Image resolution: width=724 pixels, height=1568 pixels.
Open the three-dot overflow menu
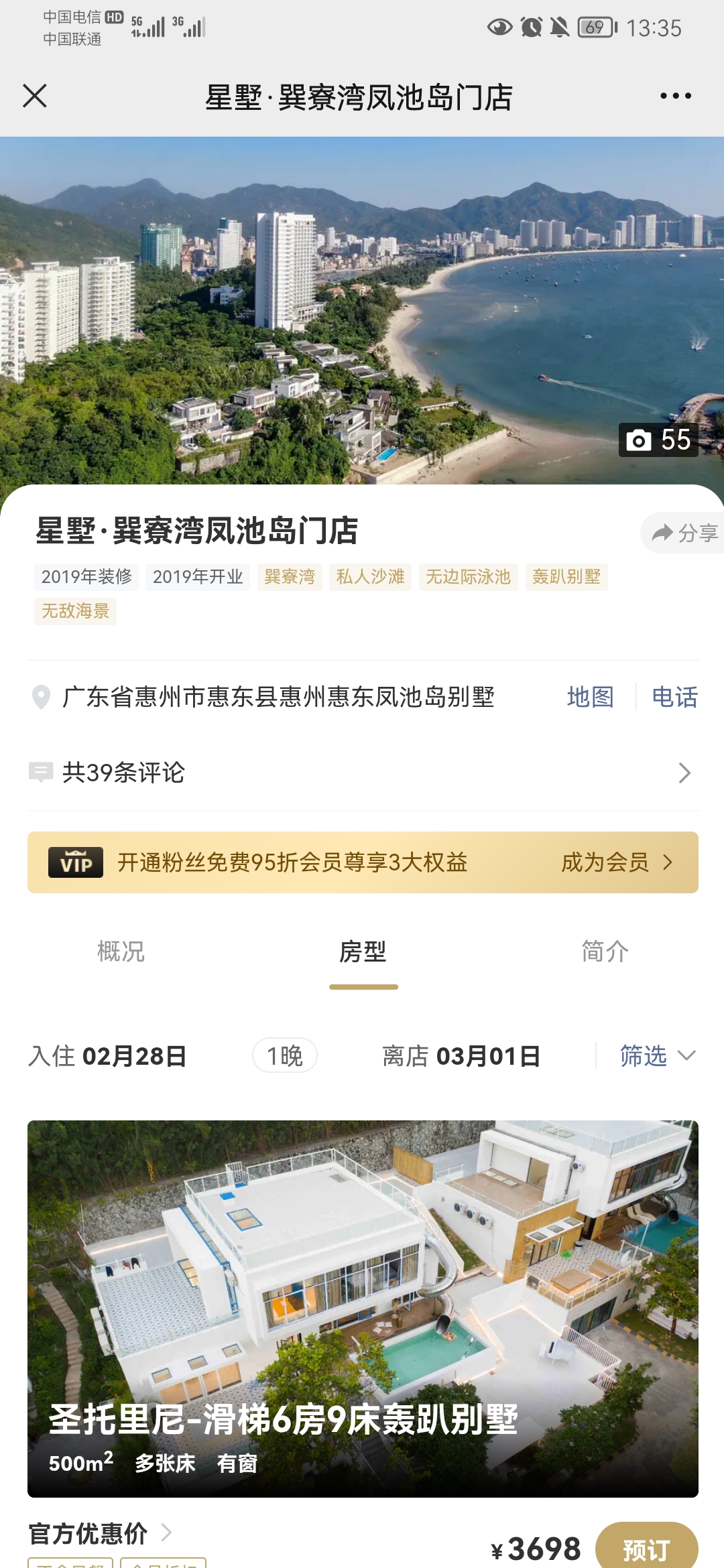pos(675,96)
